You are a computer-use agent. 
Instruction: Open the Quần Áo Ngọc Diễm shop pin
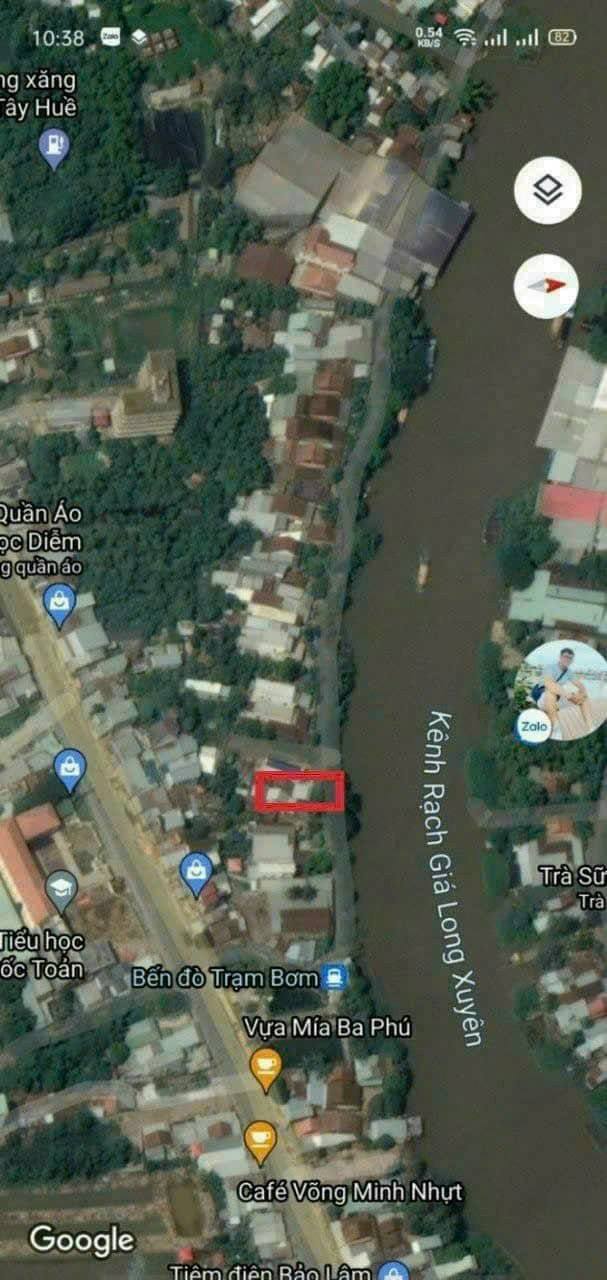click(x=60, y=603)
